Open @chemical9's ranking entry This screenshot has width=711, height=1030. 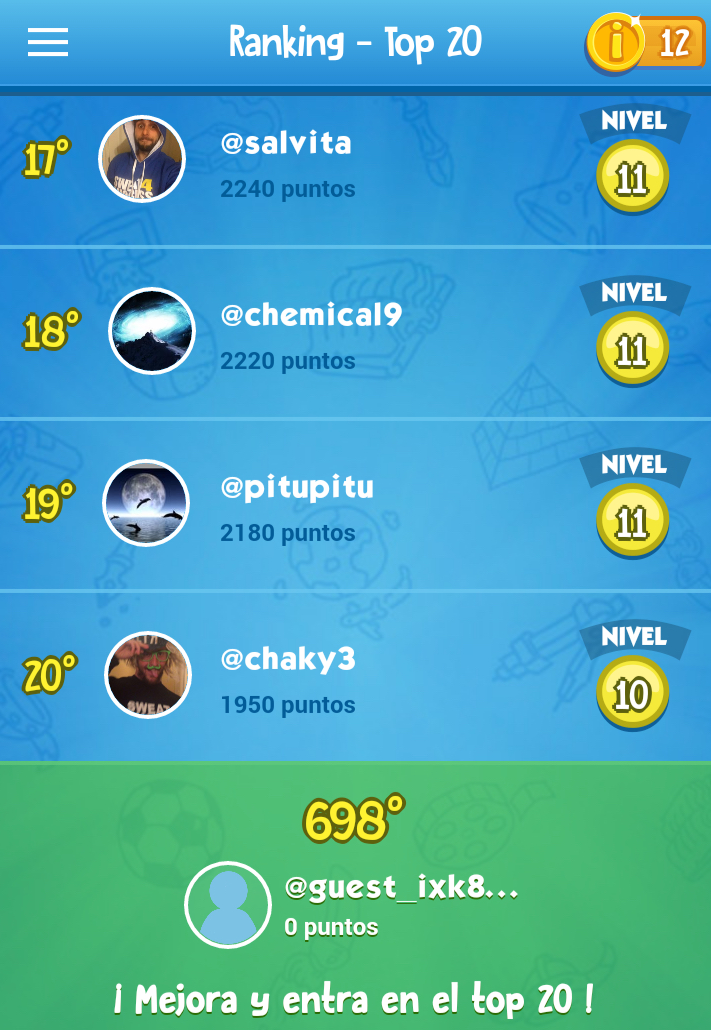click(355, 332)
